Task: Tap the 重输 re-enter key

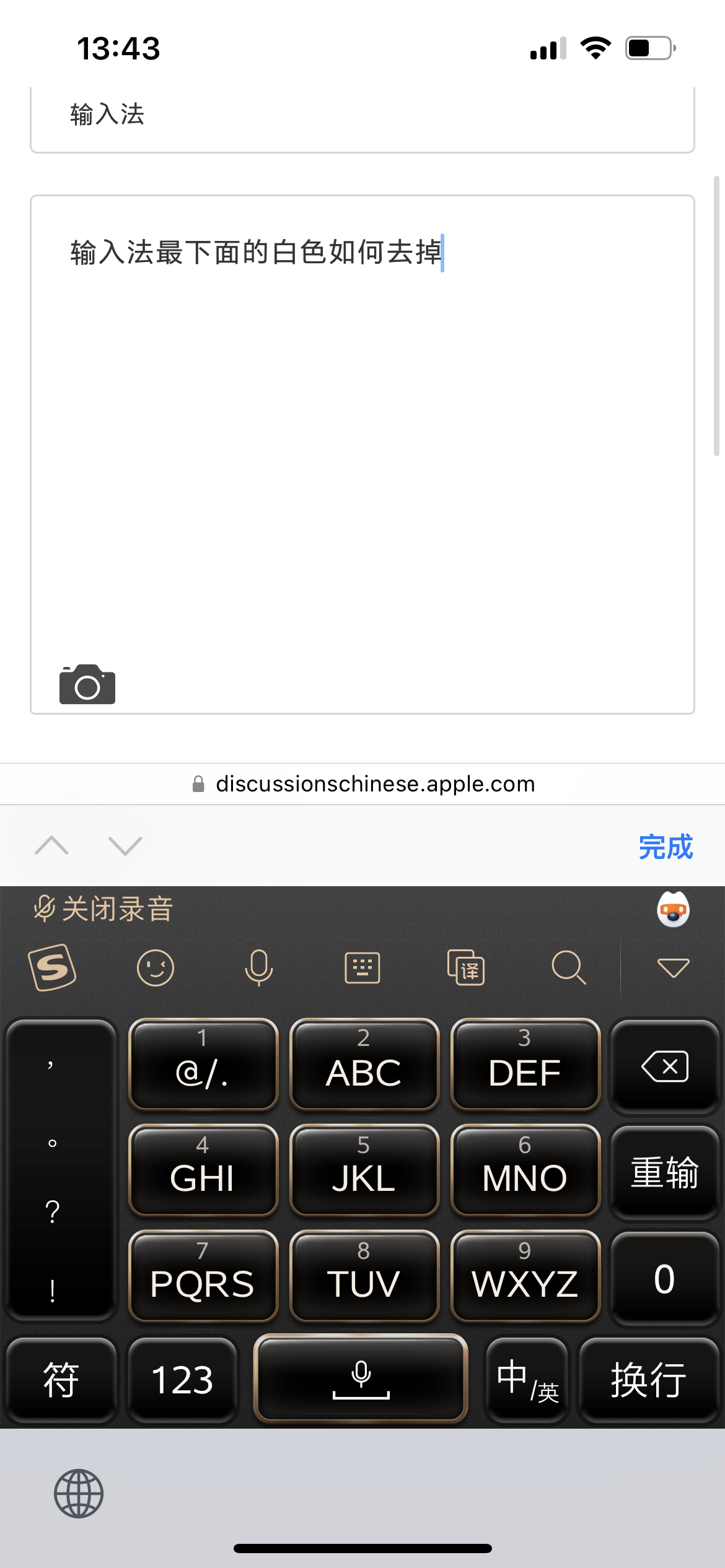Action: pyautogui.click(x=665, y=1172)
